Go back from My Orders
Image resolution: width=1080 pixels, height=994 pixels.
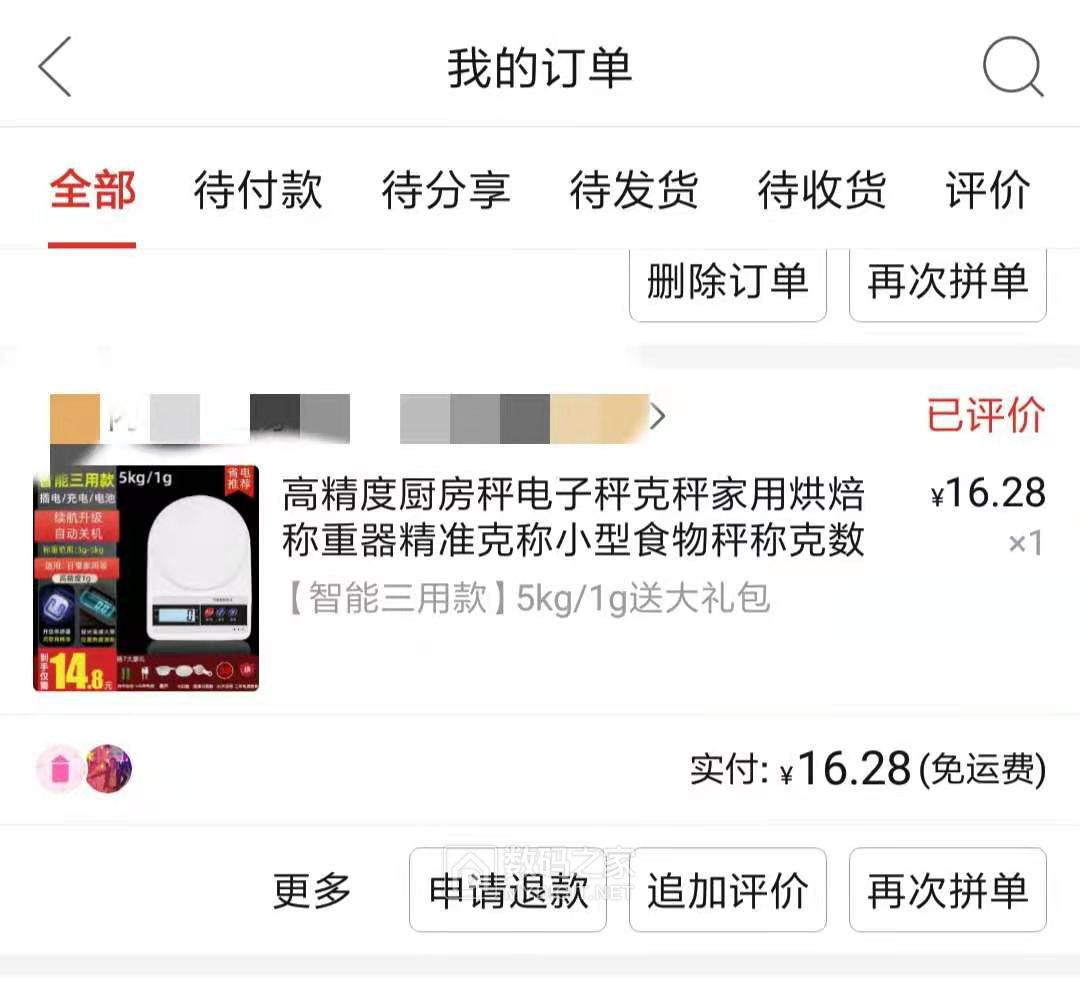(55, 67)
